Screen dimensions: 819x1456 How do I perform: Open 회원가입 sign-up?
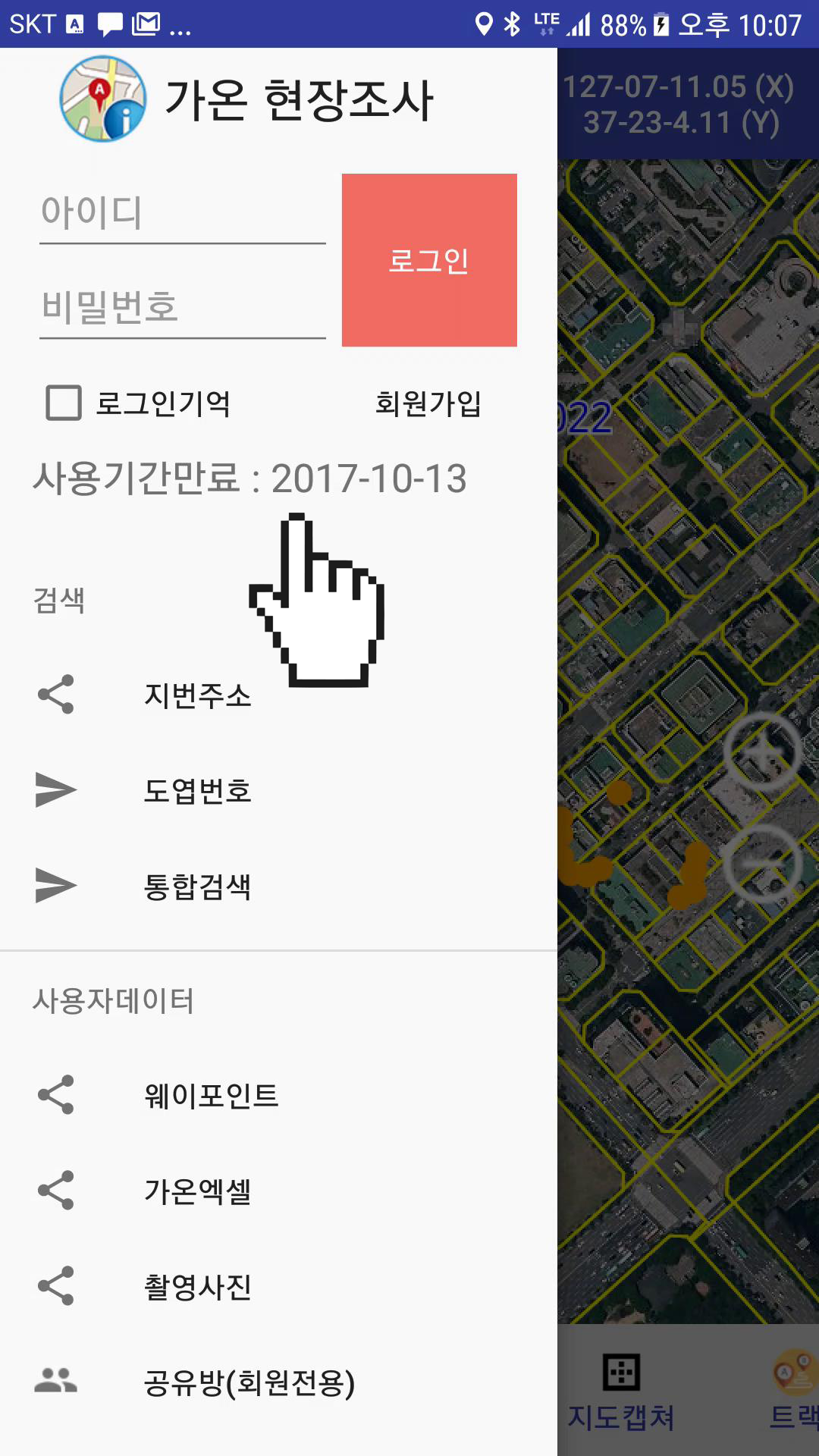[x=428, y=403]
